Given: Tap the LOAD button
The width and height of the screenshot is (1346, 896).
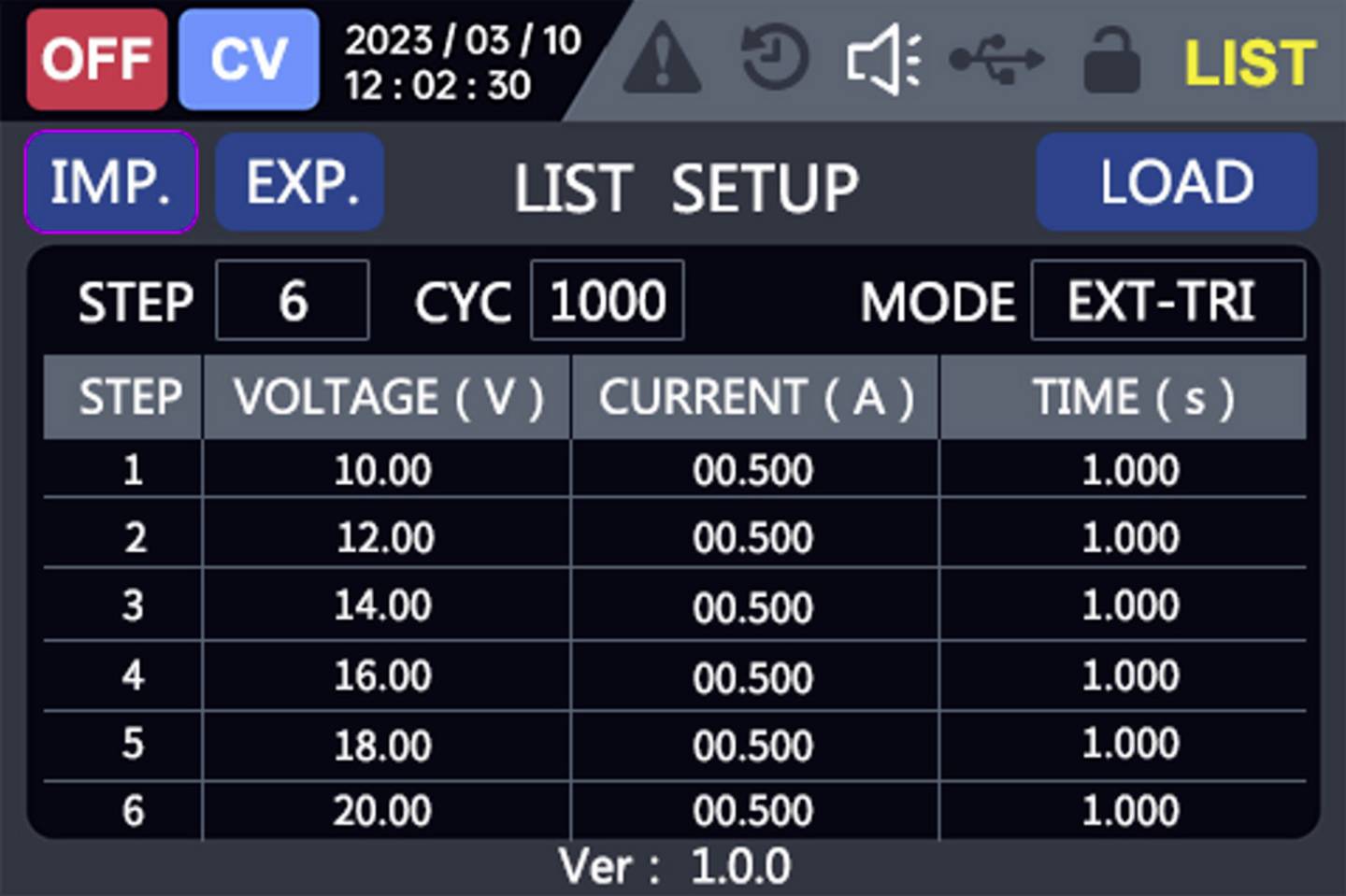Looking at the screenshot, I should [x=1176, y=181].
